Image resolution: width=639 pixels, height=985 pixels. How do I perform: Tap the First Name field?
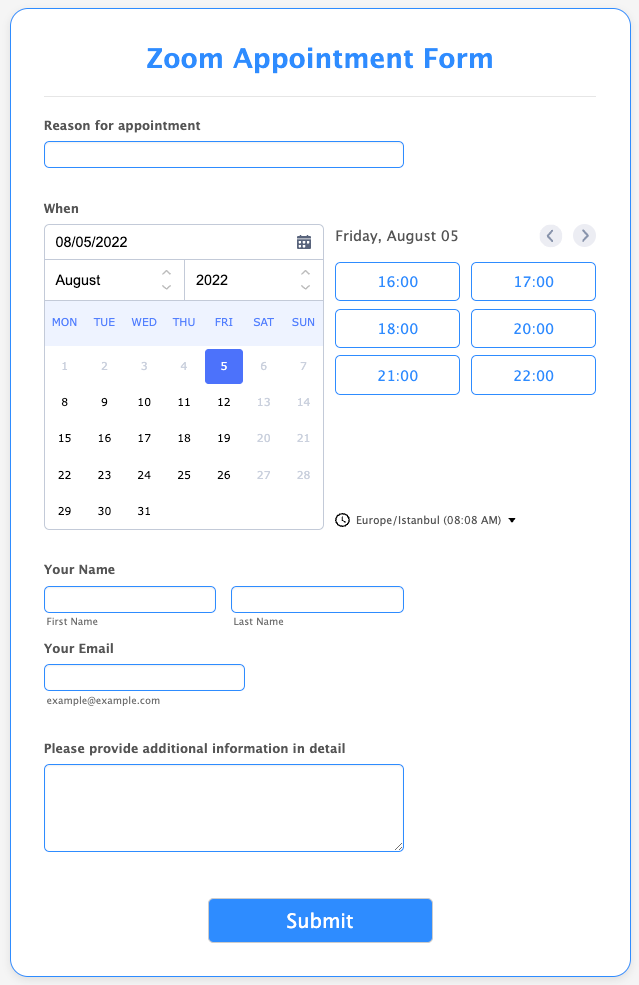pos(130,599)
